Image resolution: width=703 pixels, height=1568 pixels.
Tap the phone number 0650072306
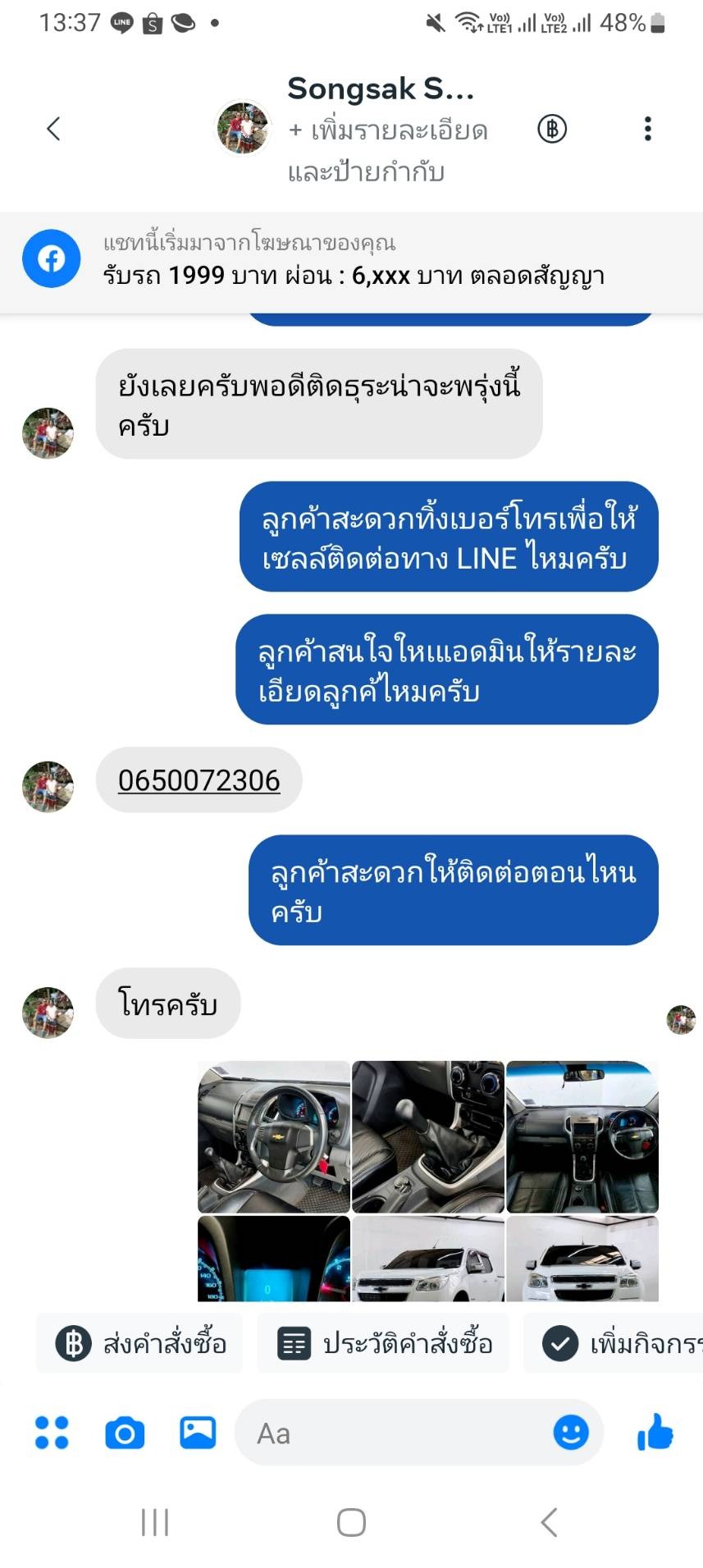point(199,780)
